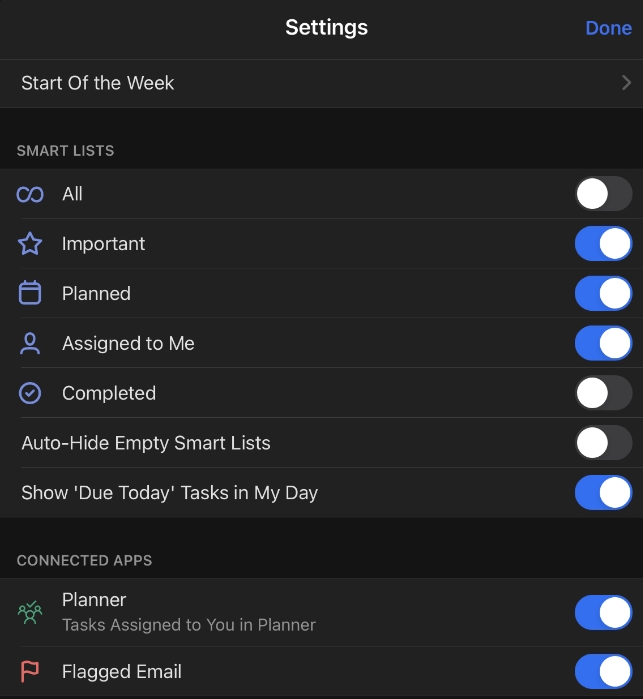Enable the Completed smart list
The height and width of the screenshot is (699, 643).
click(x=603, y=393)
